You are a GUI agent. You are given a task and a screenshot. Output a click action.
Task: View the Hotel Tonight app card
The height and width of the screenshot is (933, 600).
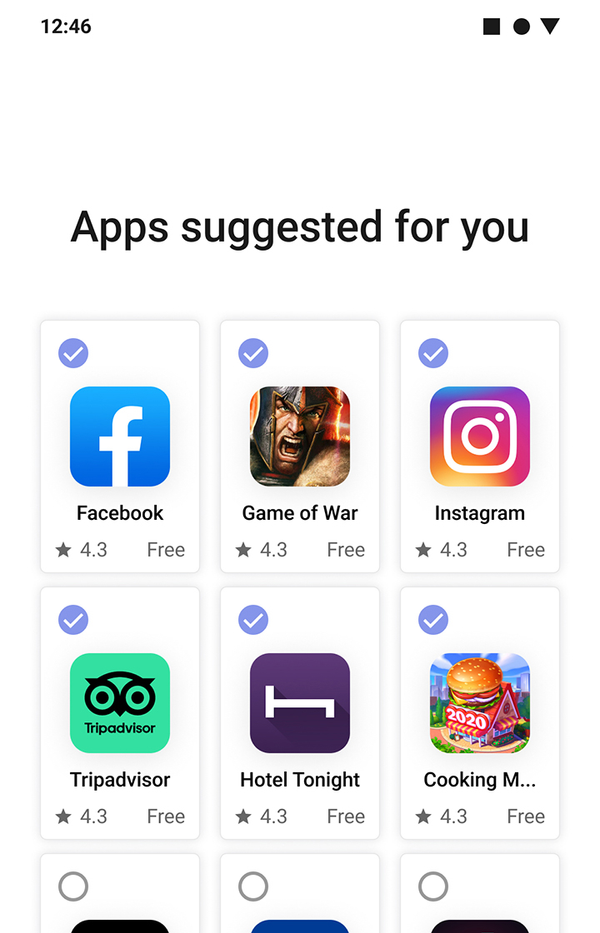click(300, 704)
